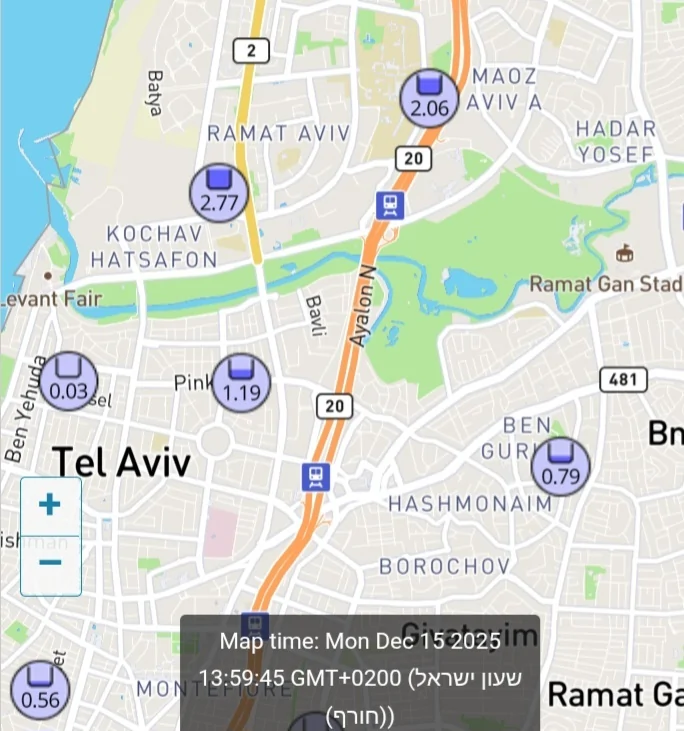Select the 0.56 marker near Montefiore

(40, 690)
